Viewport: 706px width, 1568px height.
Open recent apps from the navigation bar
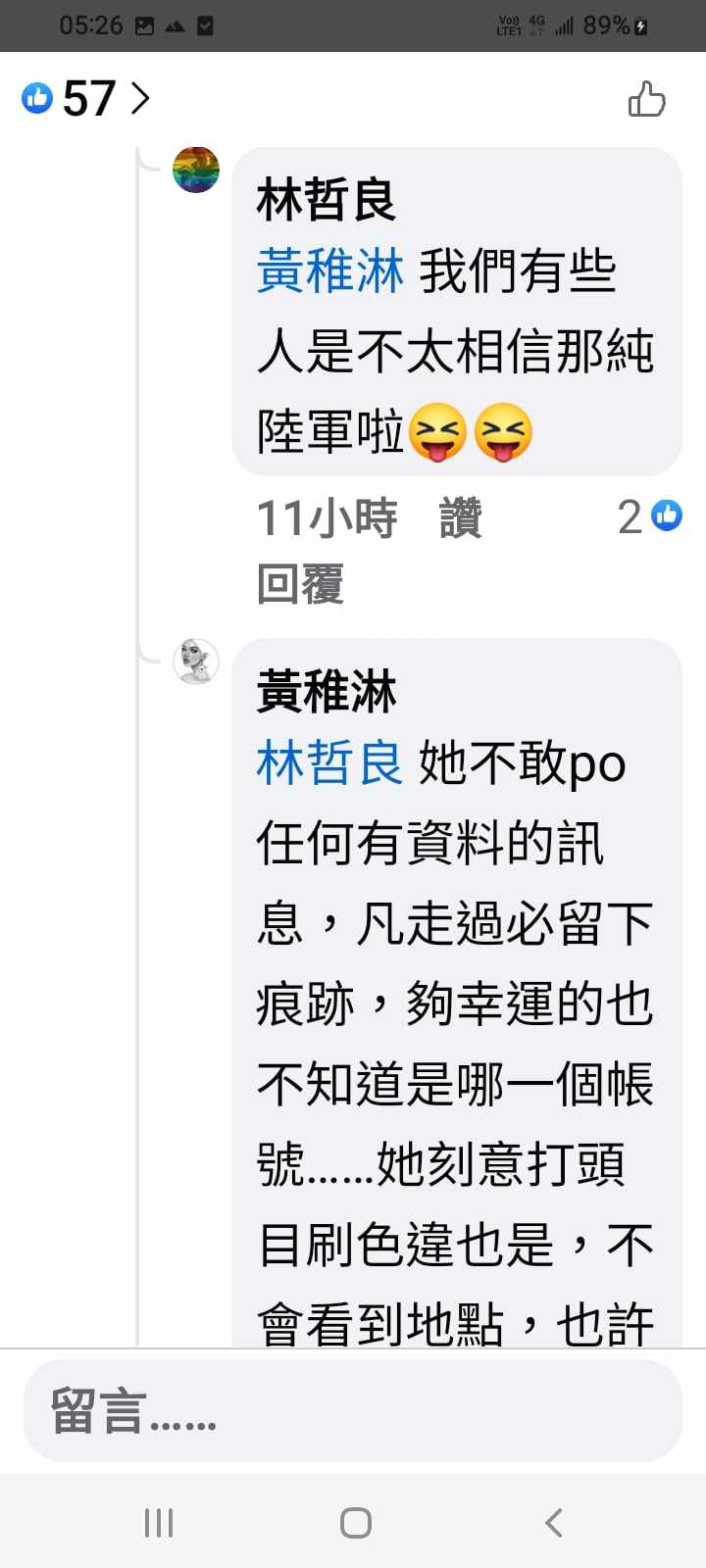(x=159, y=1522)
